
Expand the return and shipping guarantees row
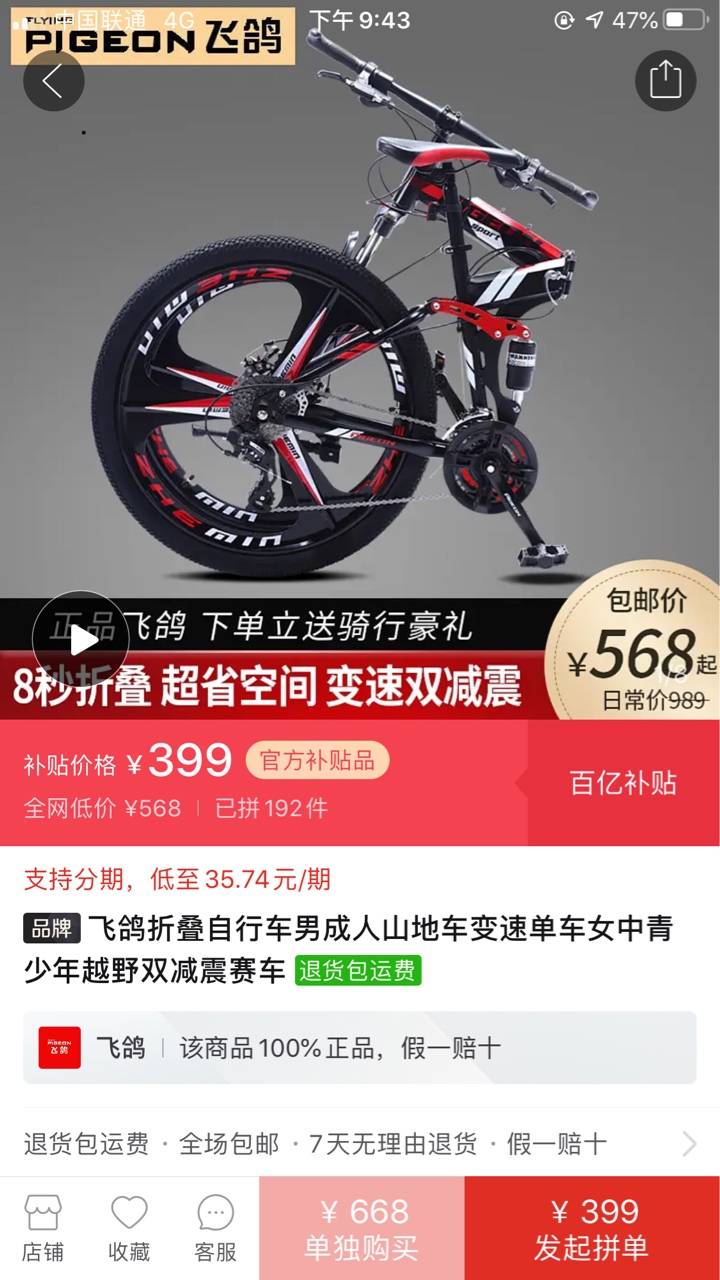[359, 1143]
